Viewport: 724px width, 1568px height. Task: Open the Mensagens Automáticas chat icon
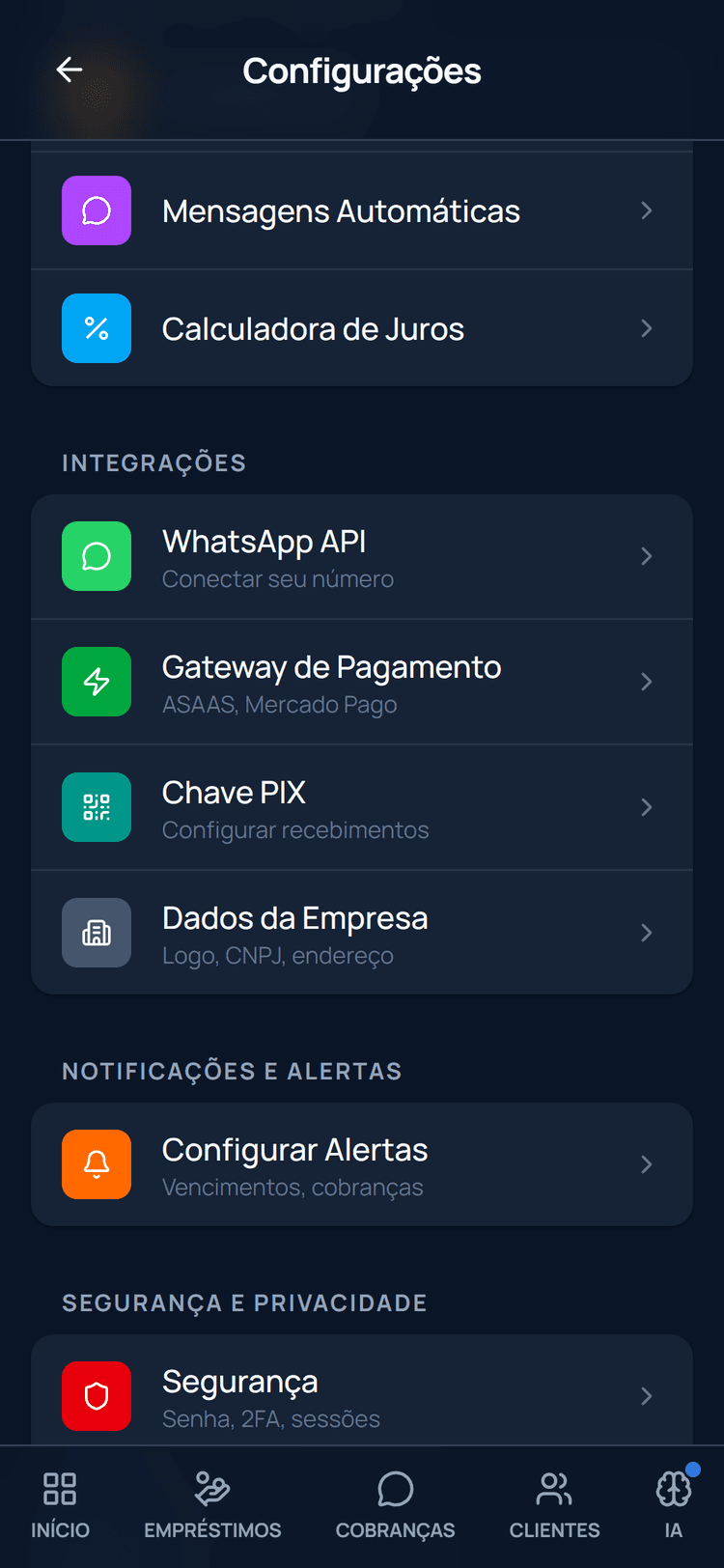point(97,210)
